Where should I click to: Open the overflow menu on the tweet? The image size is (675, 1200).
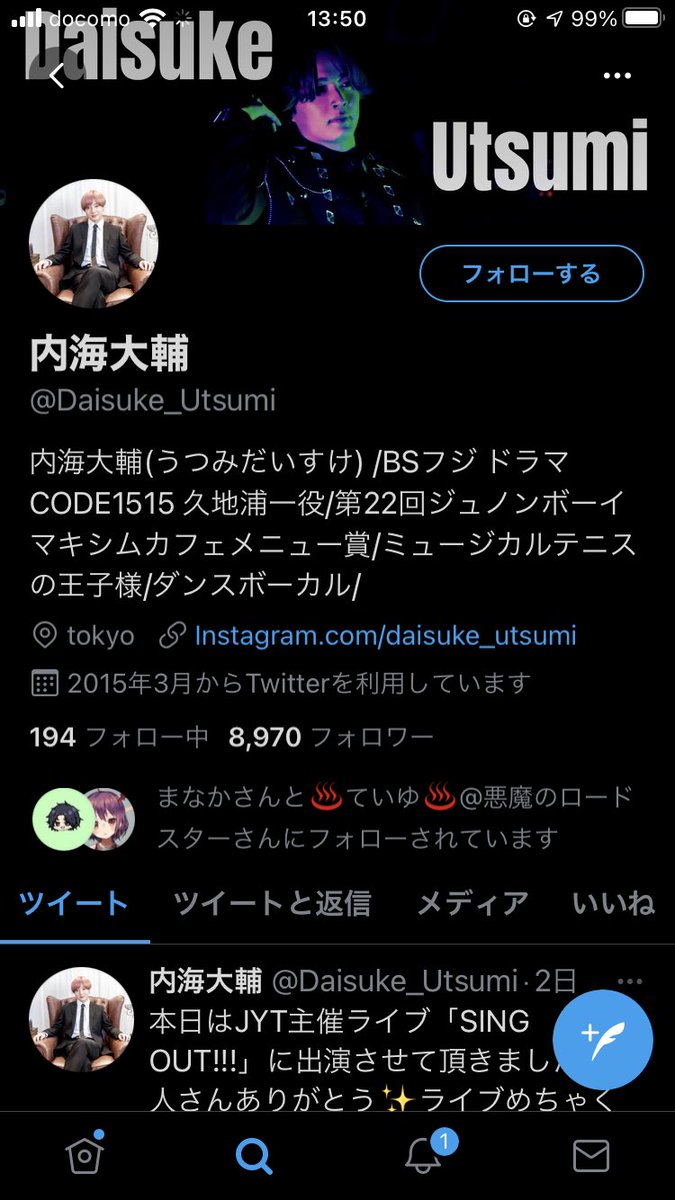(x=629, y=981)
